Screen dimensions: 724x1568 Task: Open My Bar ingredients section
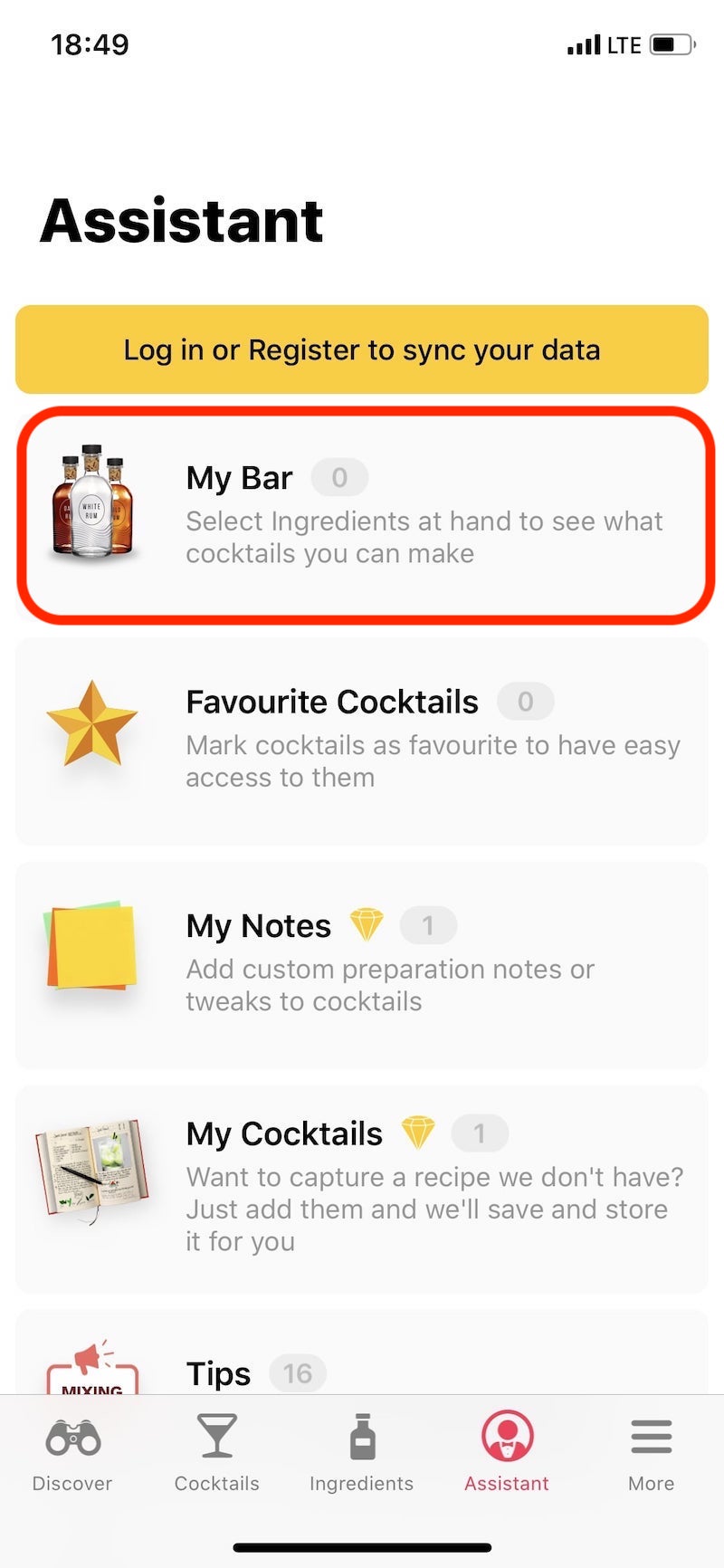[362, 514]
